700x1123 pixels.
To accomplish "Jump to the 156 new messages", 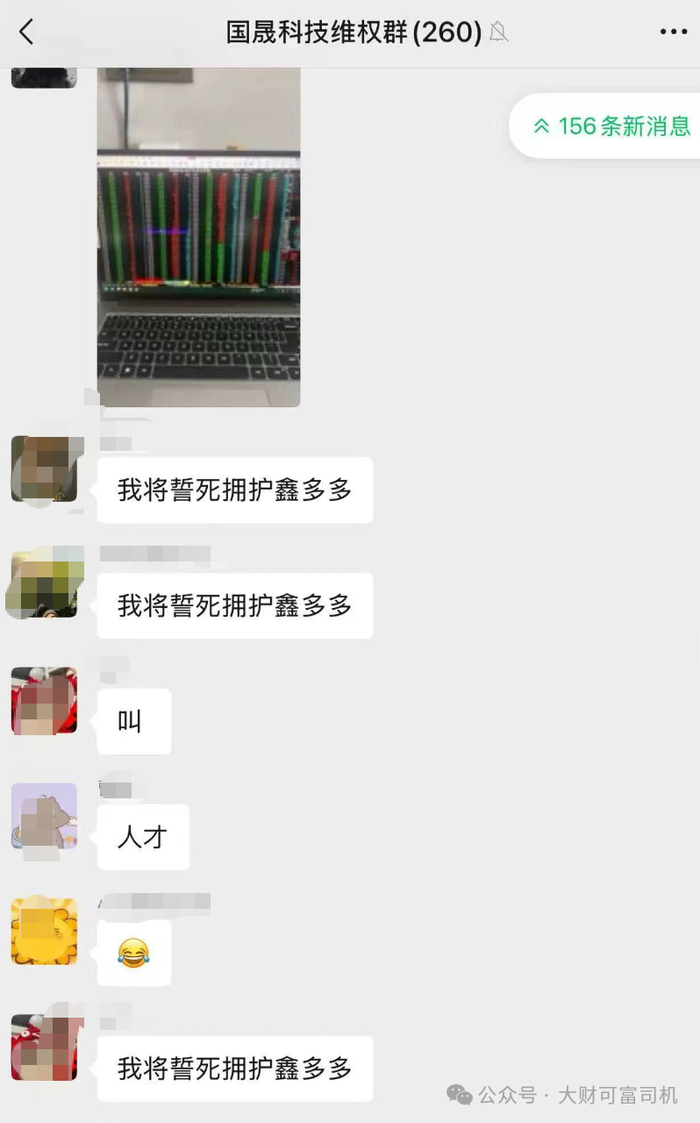I will point(612,126).
